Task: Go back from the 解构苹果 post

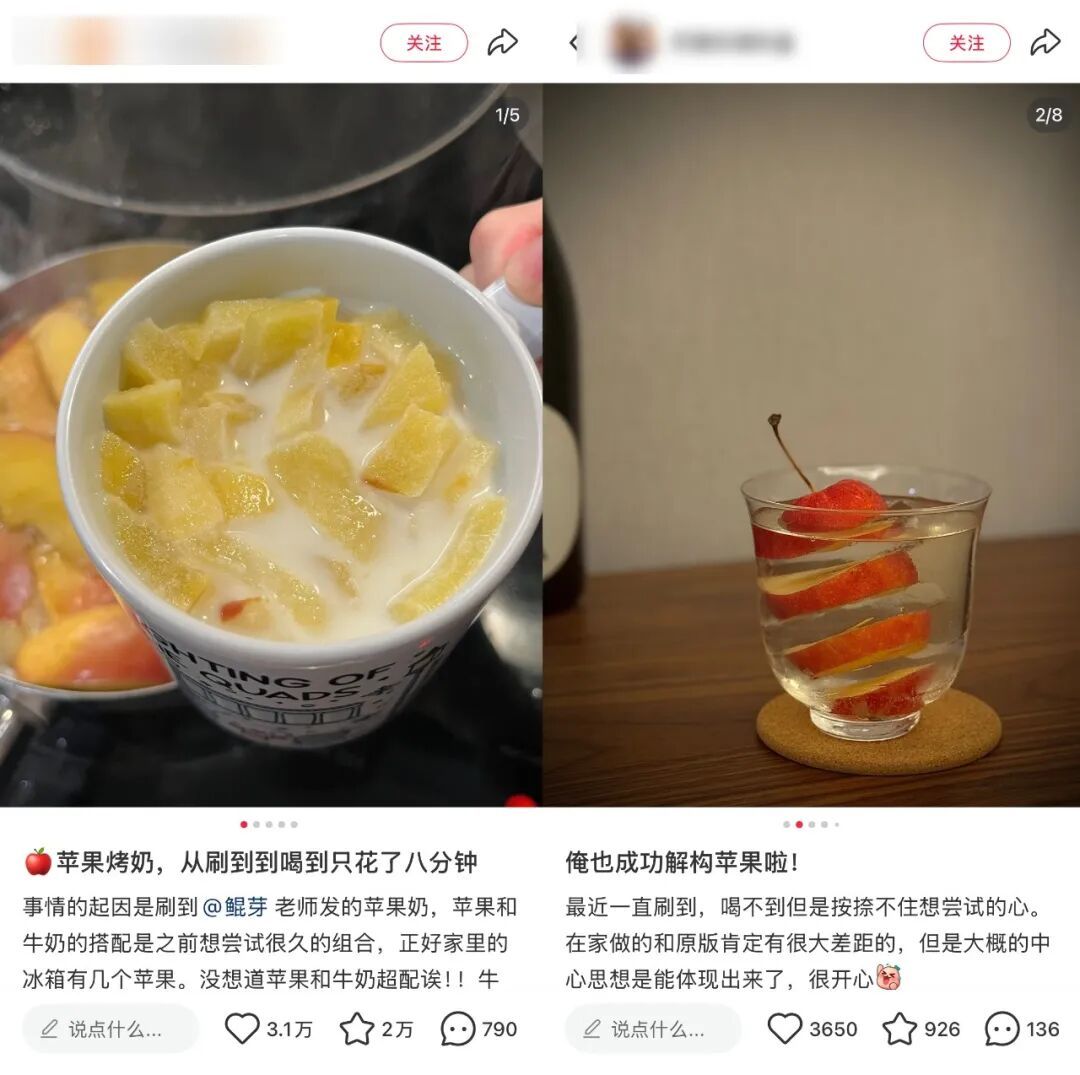Action: [573, 43]
